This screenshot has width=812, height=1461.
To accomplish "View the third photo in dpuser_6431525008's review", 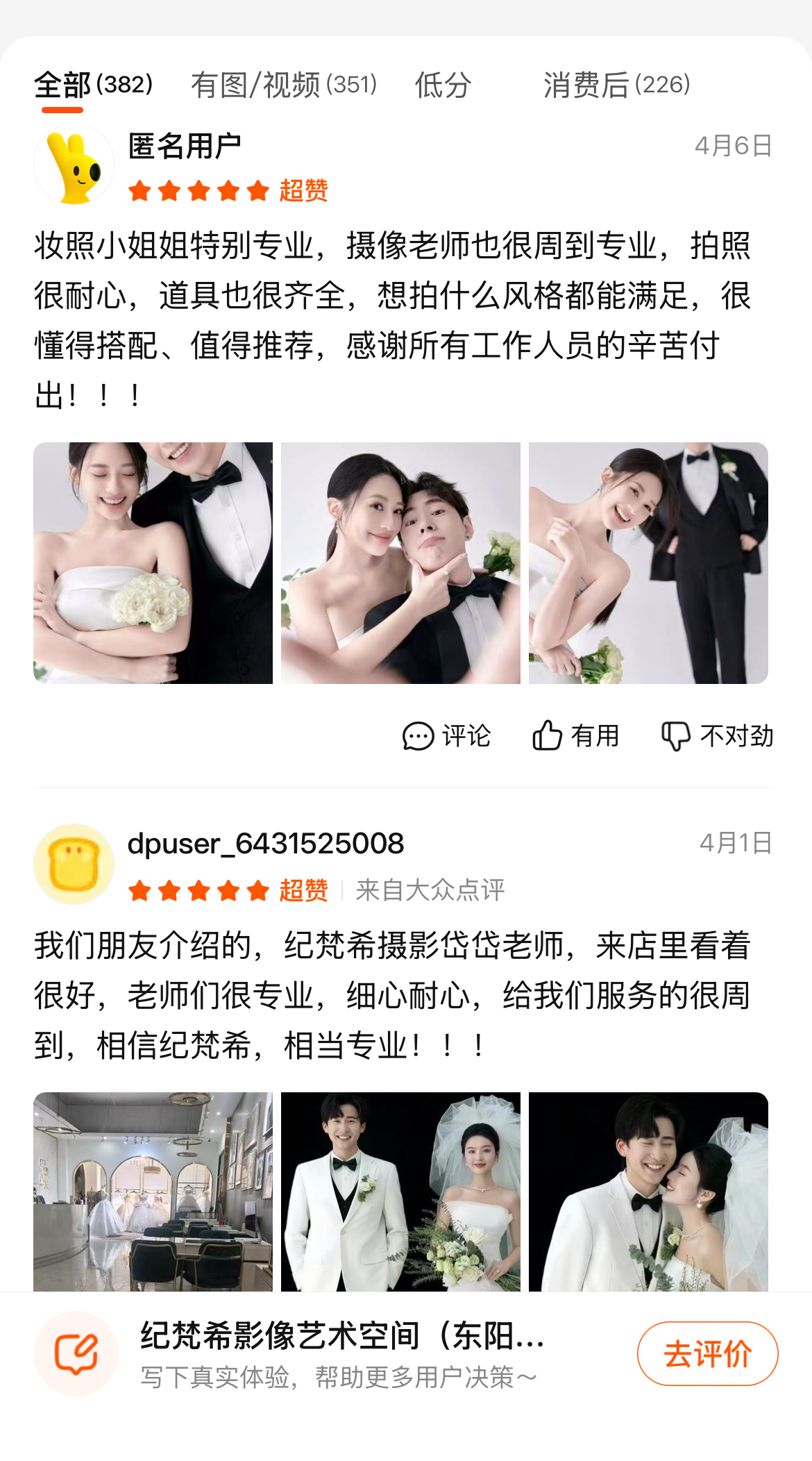I will pyautogui.click(x=648, y=1192).
